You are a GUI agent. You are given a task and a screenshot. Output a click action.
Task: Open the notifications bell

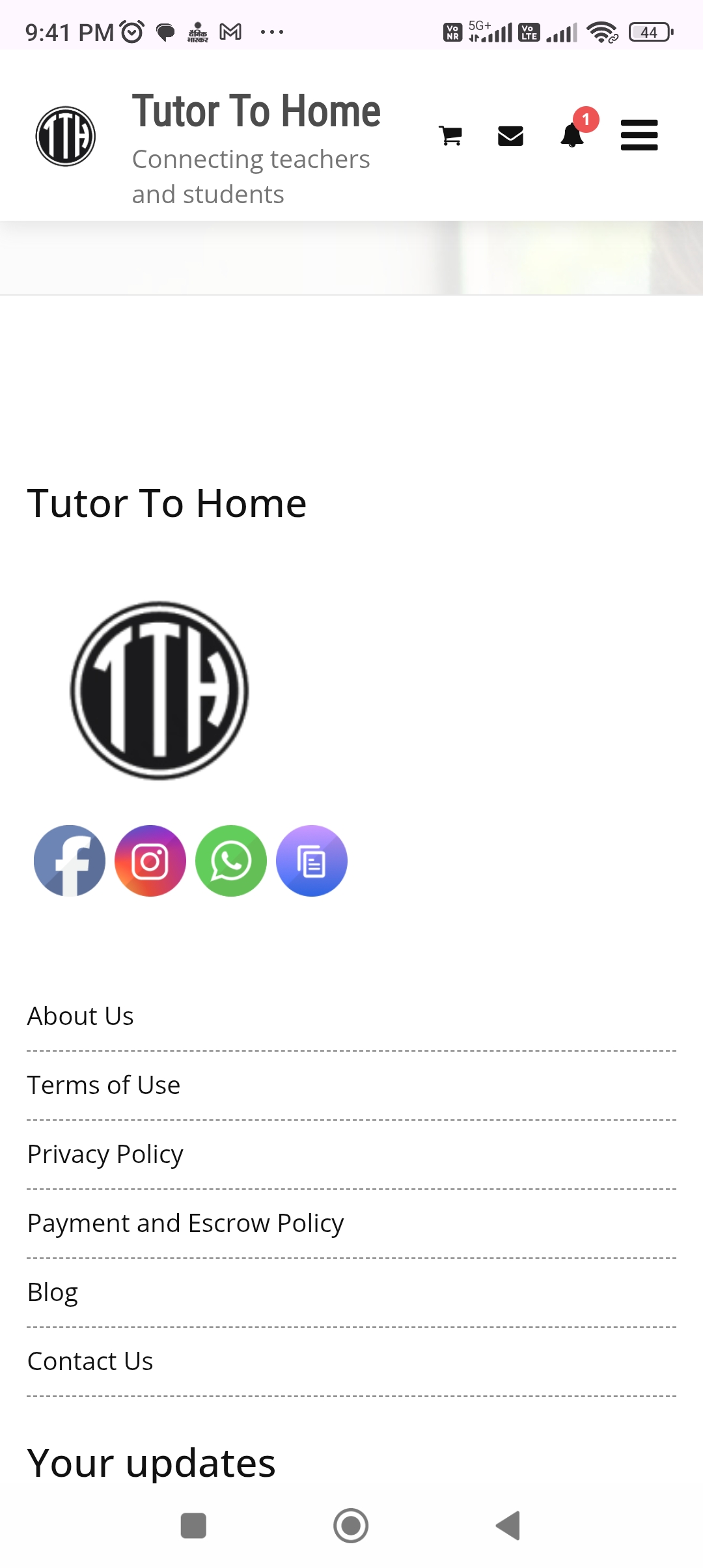(572, 135)
